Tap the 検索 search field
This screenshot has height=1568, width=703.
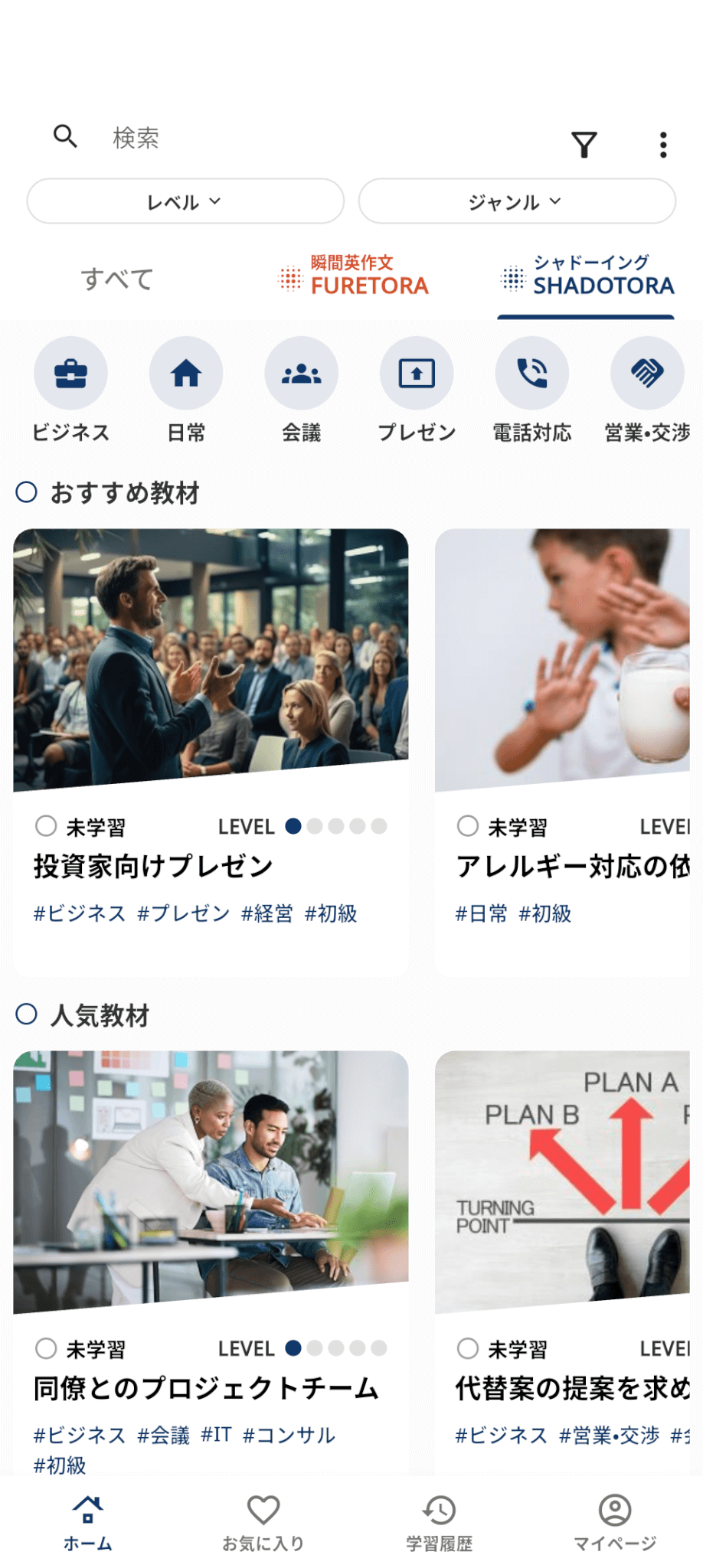(x=306, y=139)
